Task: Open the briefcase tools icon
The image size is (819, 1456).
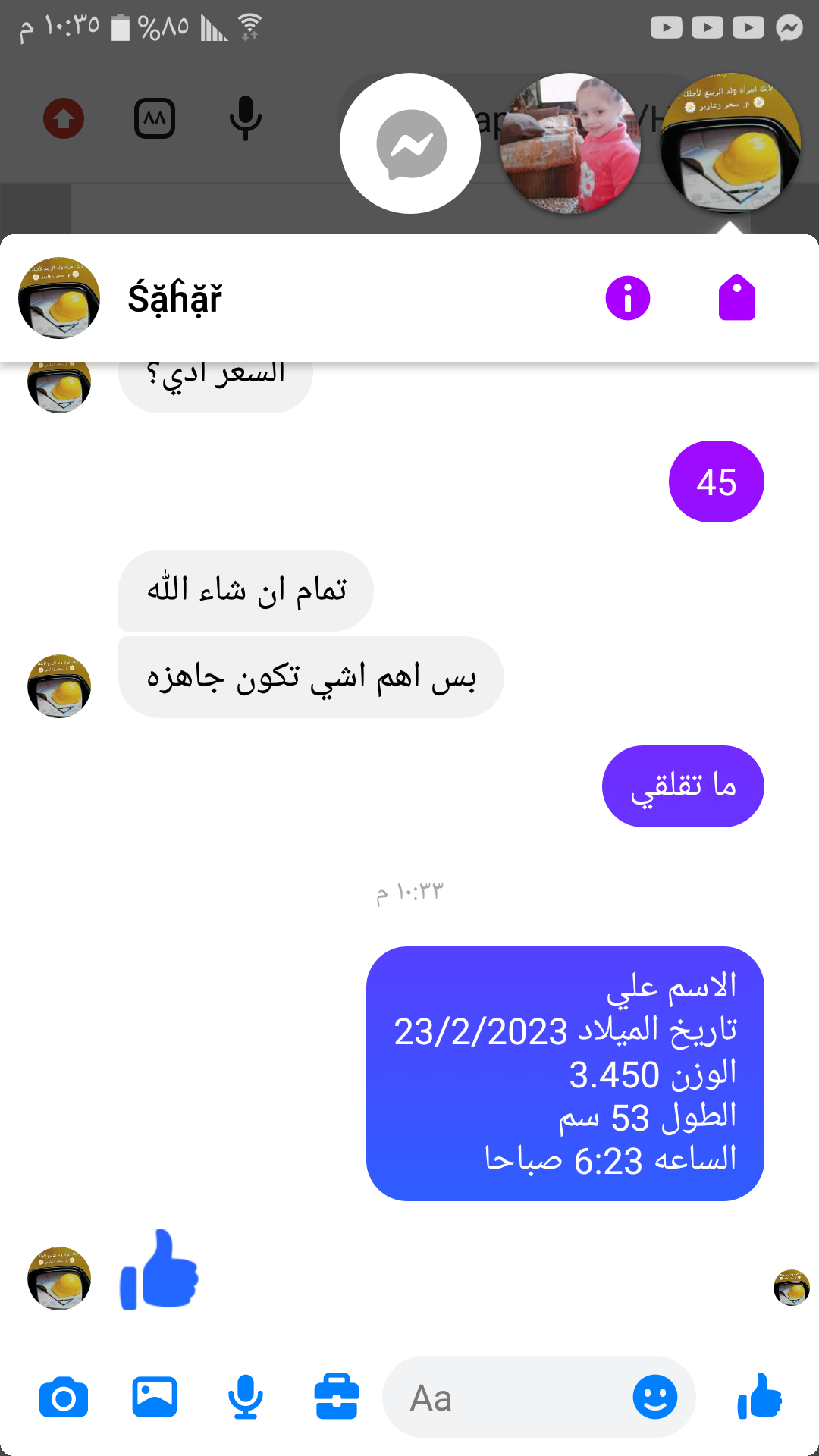Action: (337, 1398)
